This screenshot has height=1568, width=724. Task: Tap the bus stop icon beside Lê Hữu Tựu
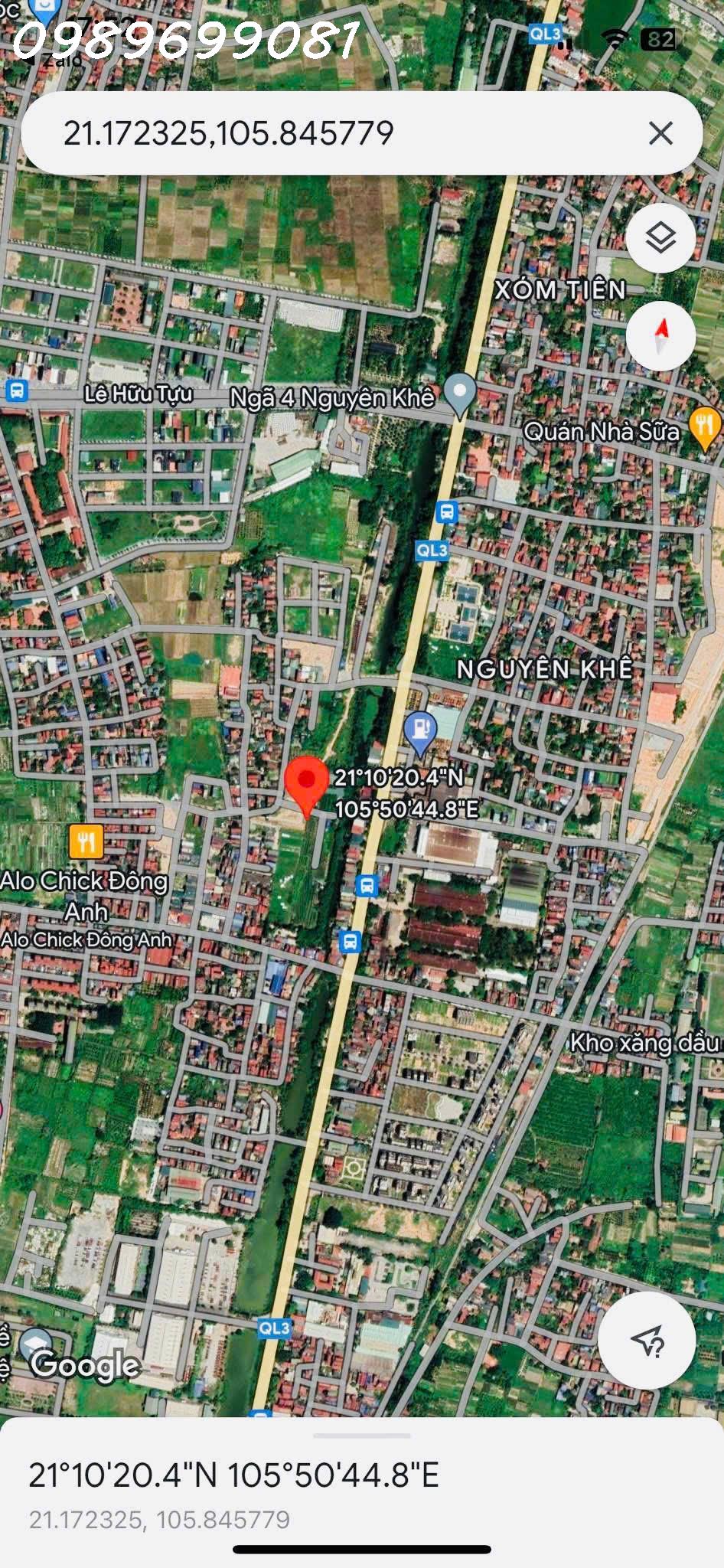16,390
